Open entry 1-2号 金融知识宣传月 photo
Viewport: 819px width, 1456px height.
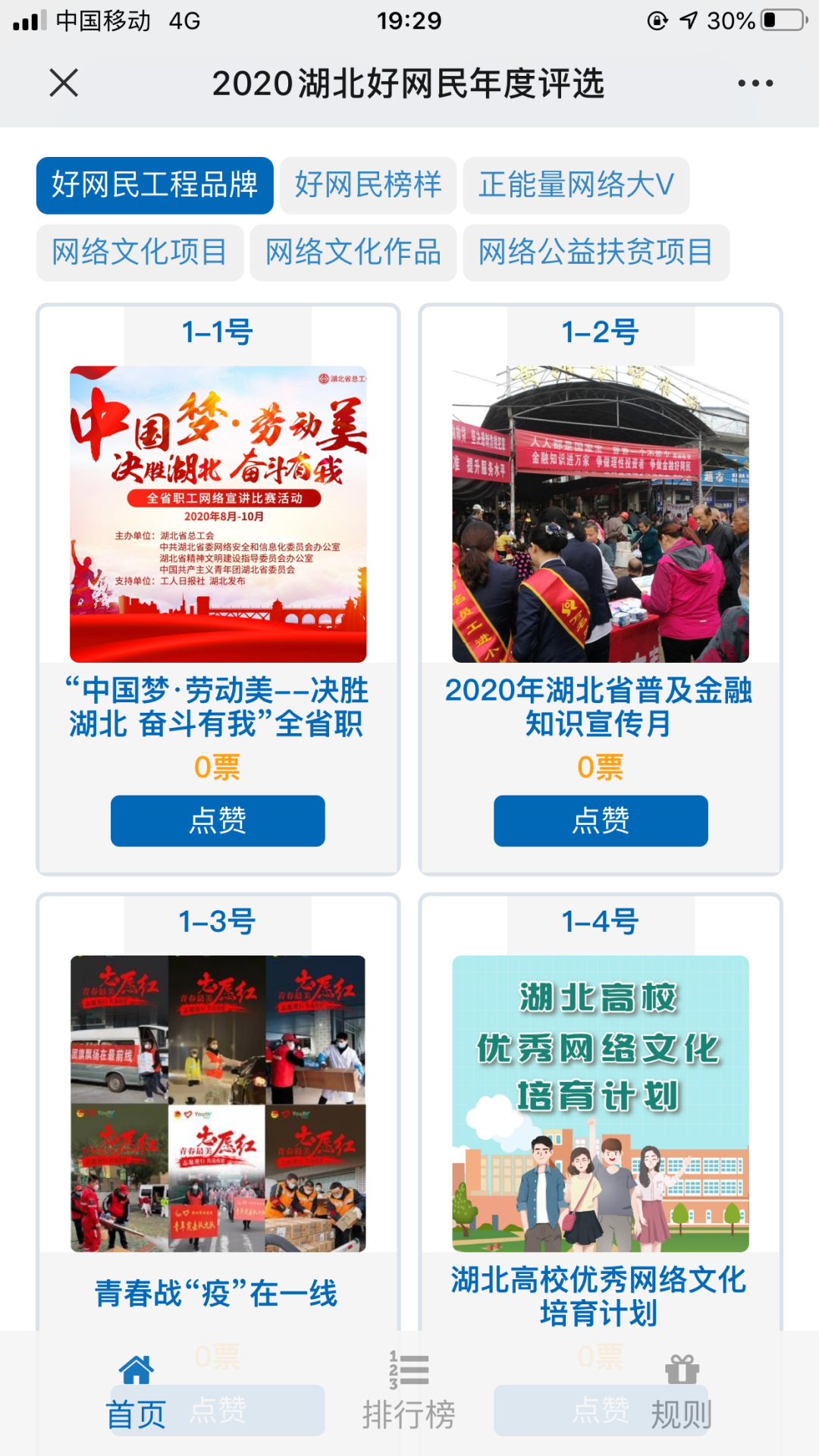point(601,514)
